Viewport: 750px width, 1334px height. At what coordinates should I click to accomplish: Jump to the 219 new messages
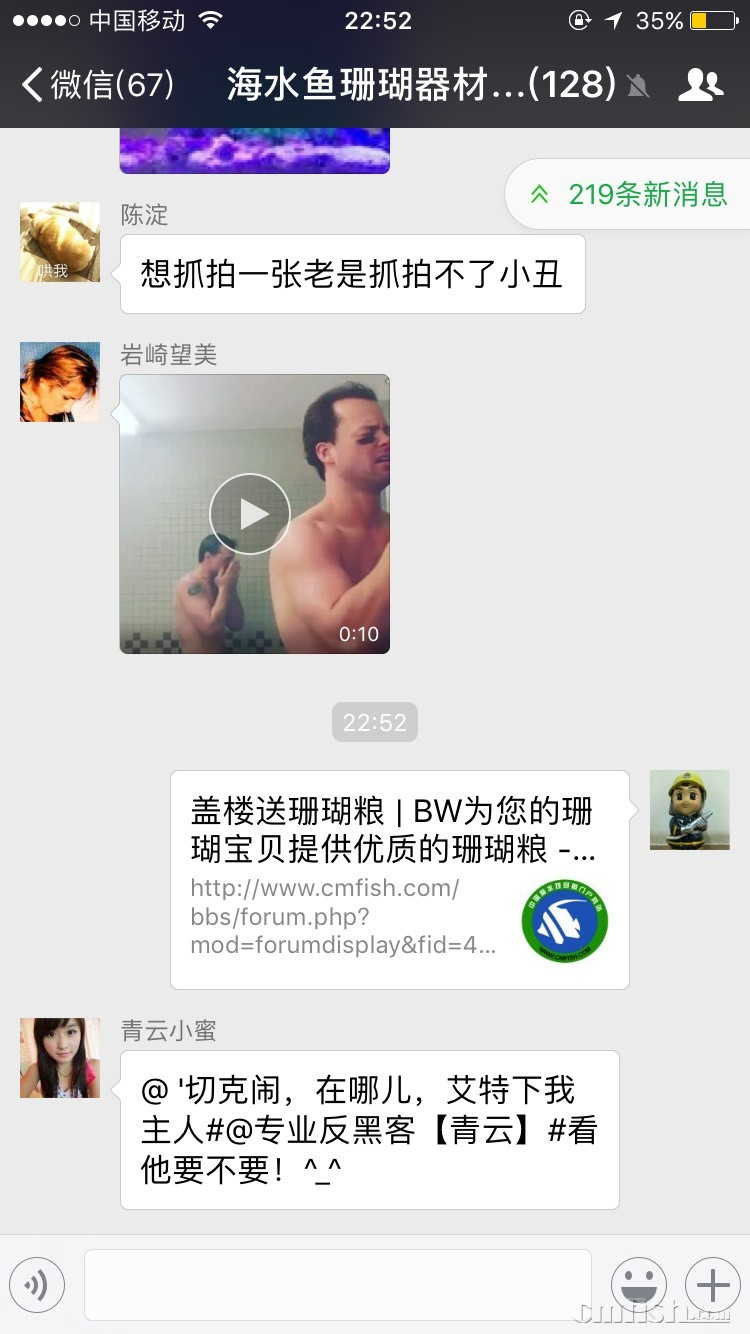click(x=630, y=194)
